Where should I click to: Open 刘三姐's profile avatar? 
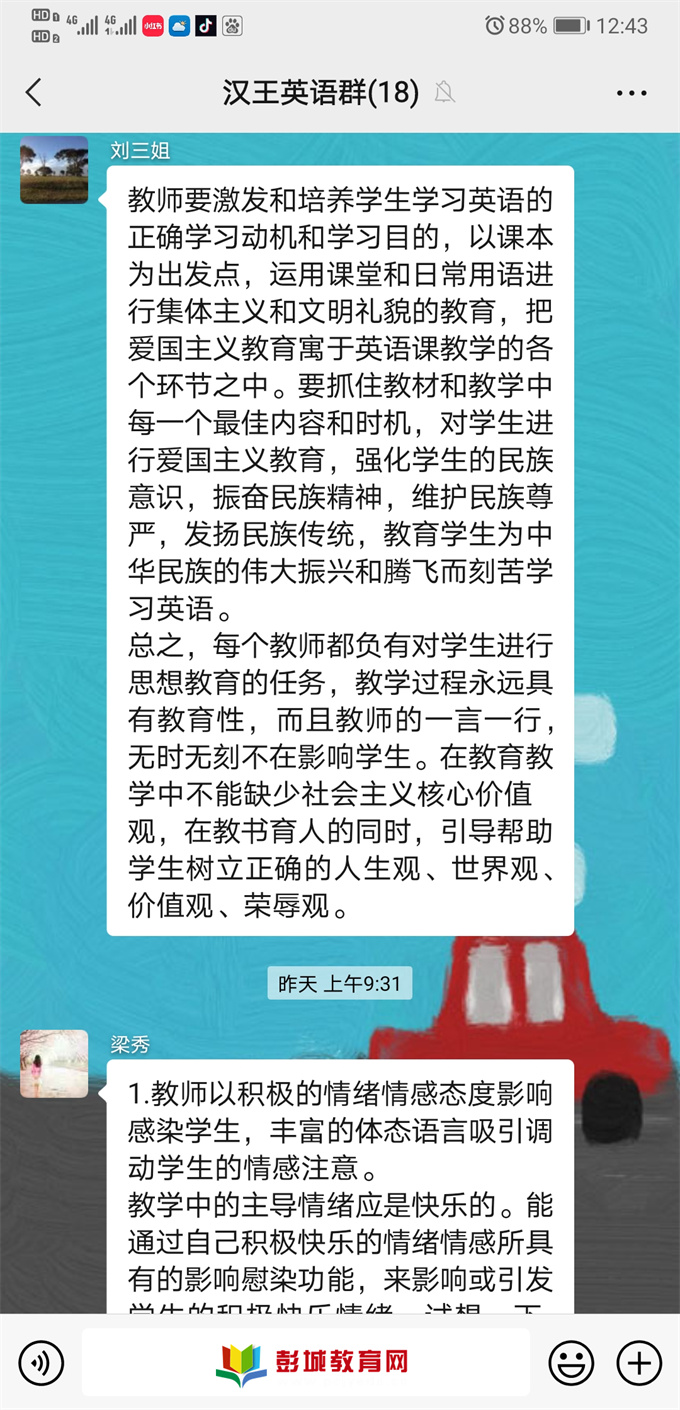pyautogui.click(x=54, y=170)
